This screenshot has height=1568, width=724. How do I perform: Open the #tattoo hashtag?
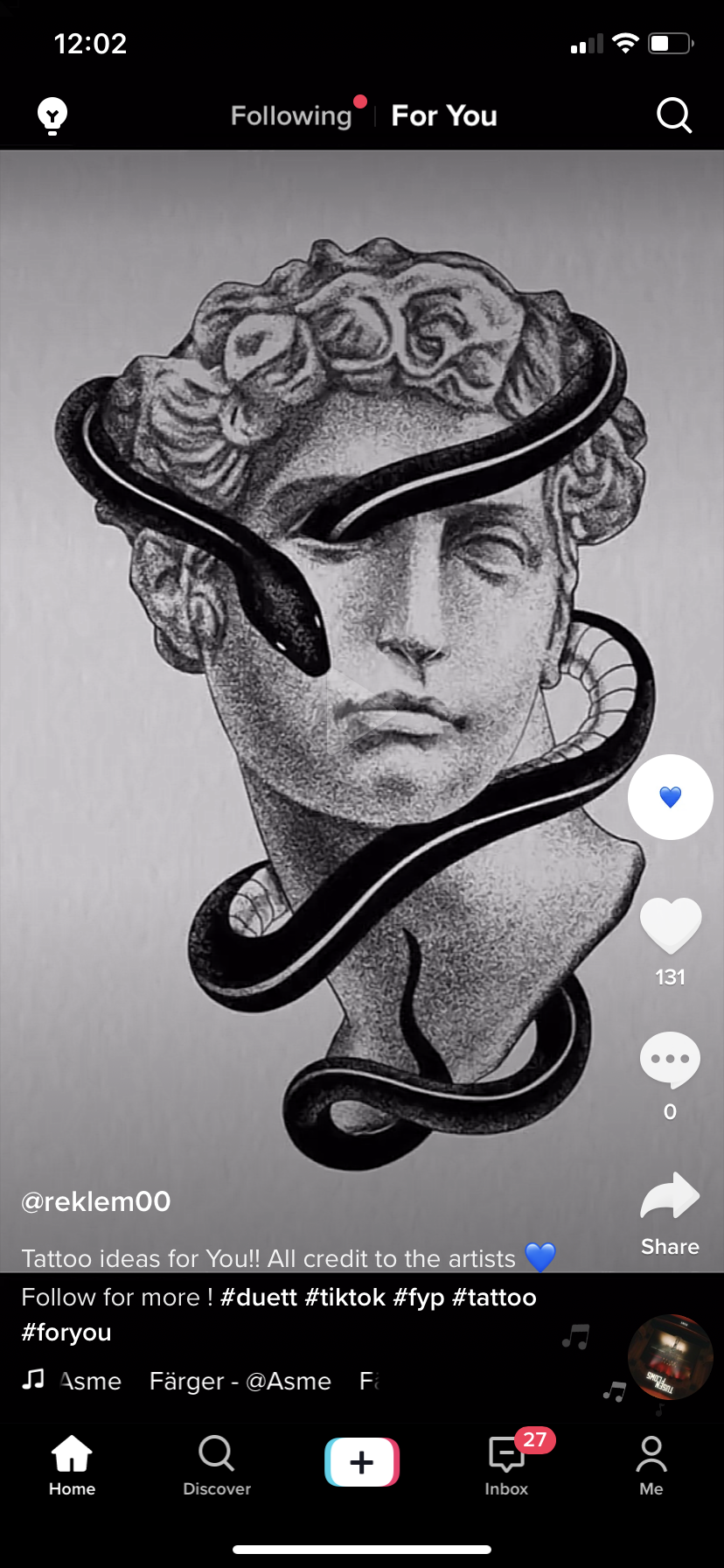[494, 1297]
